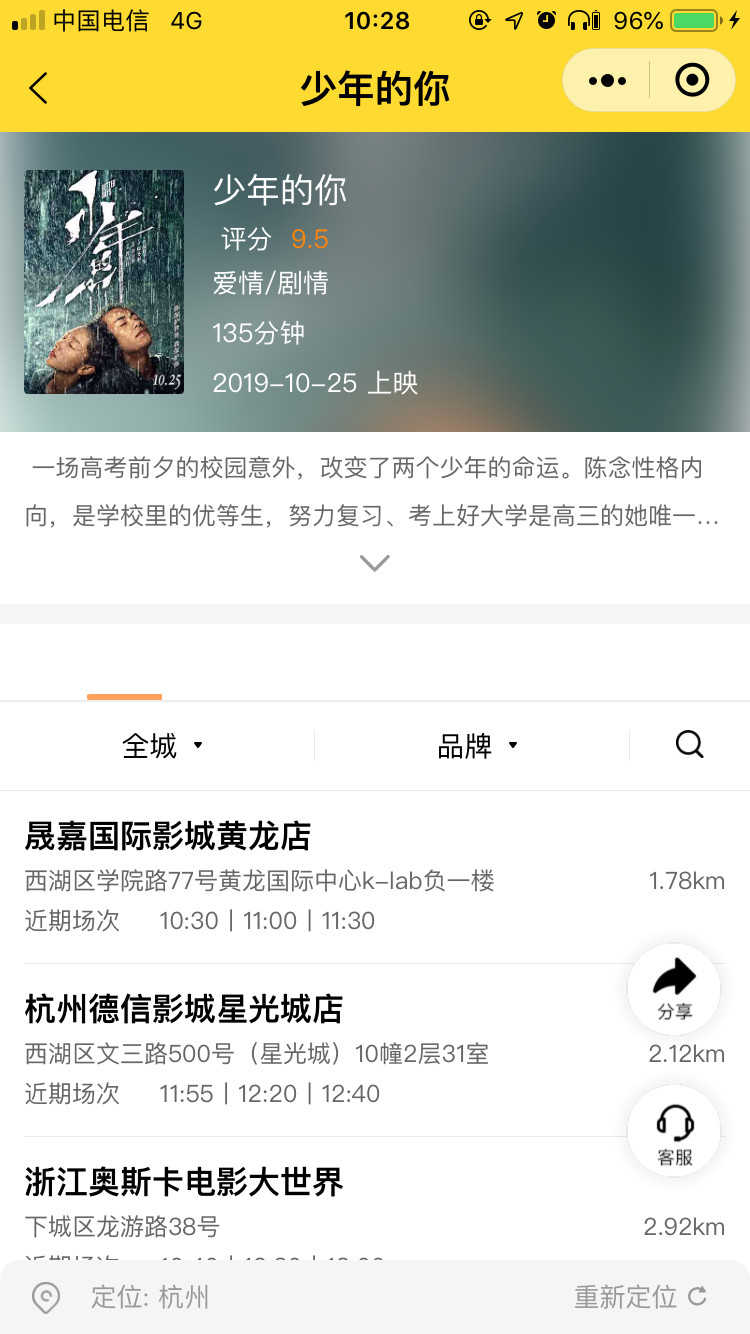Image resolution: width=750 pixels, height=1334 pixels.
Task: Open the mini program more options menu
Action: pyautogui.click(x=607, y=81)
